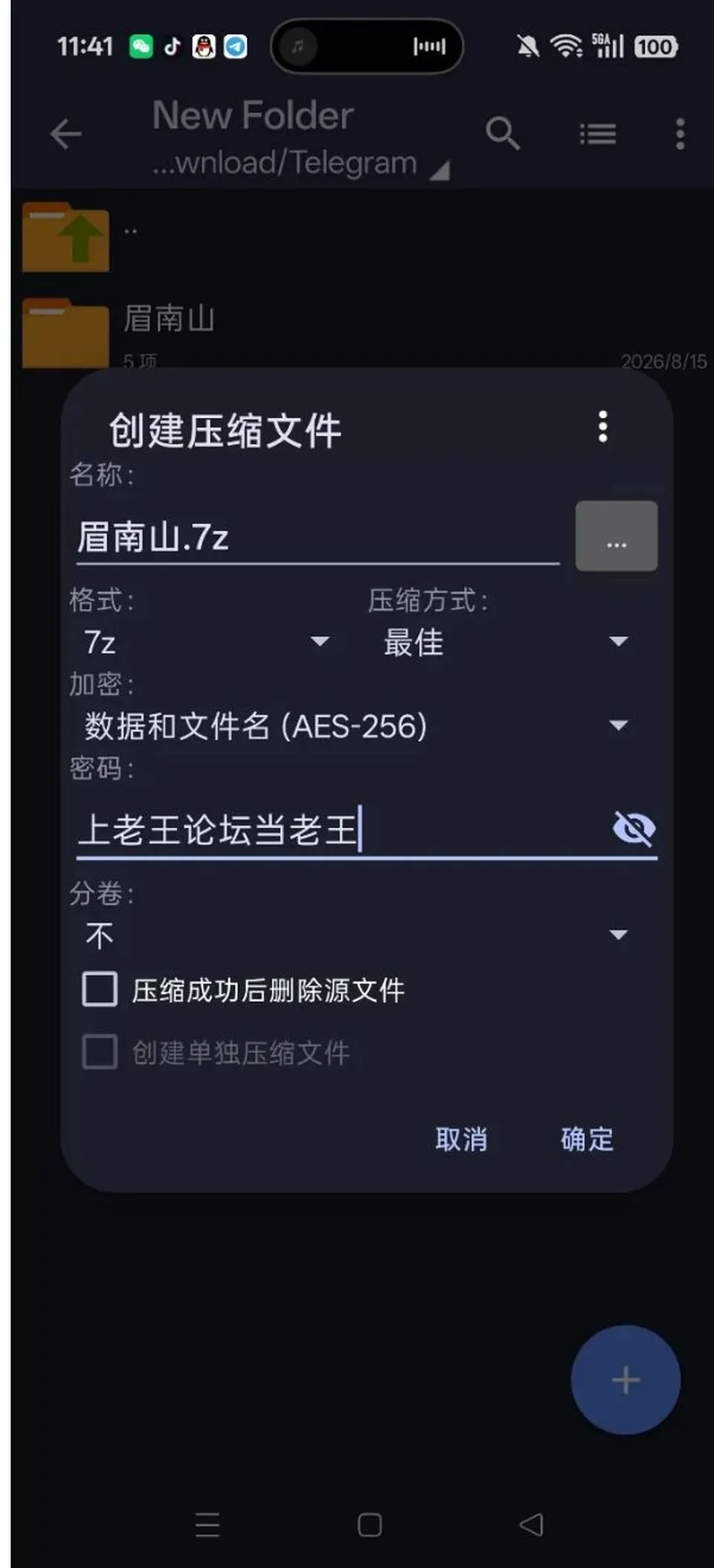Toggle password visibility eye icon

point(634,829)
